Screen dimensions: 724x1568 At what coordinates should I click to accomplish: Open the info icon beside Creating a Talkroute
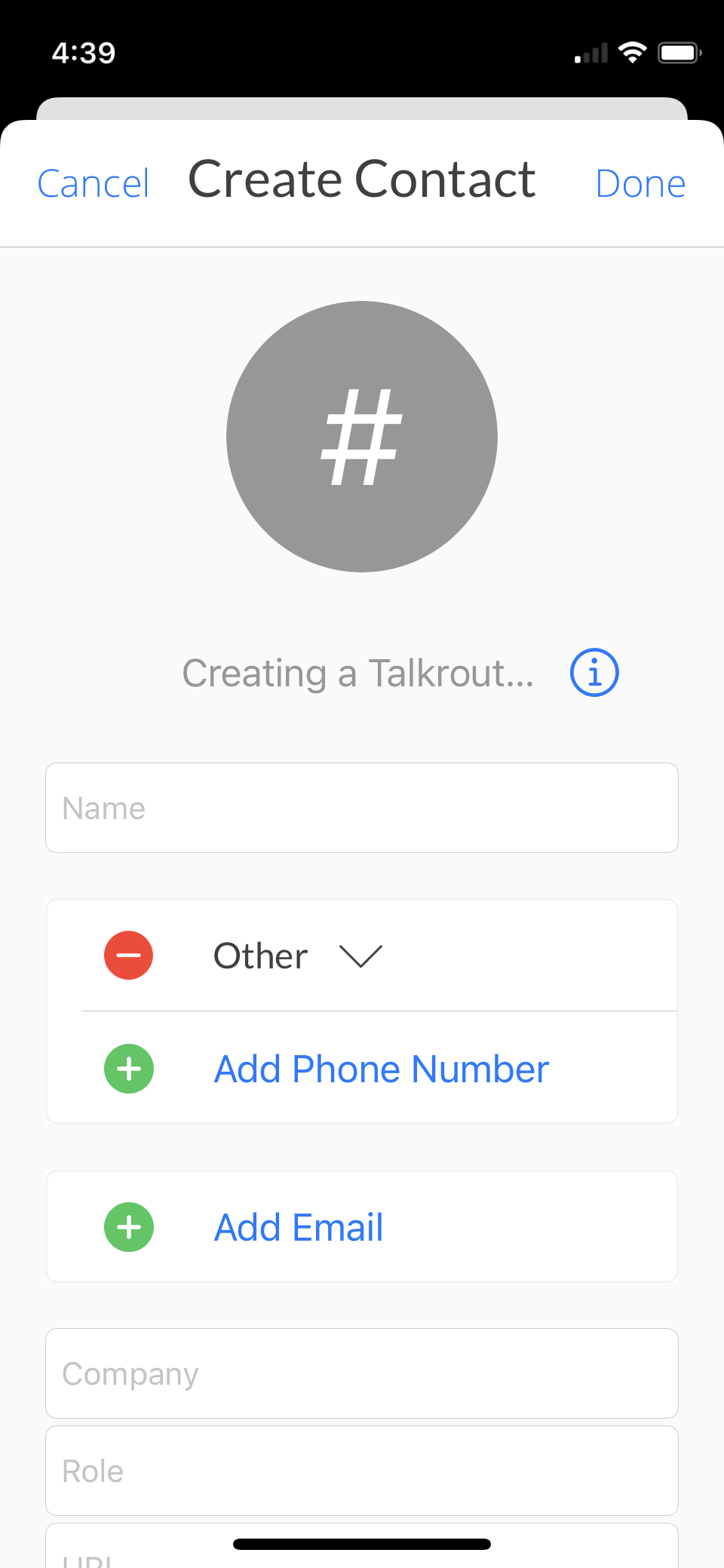point(594,672)
